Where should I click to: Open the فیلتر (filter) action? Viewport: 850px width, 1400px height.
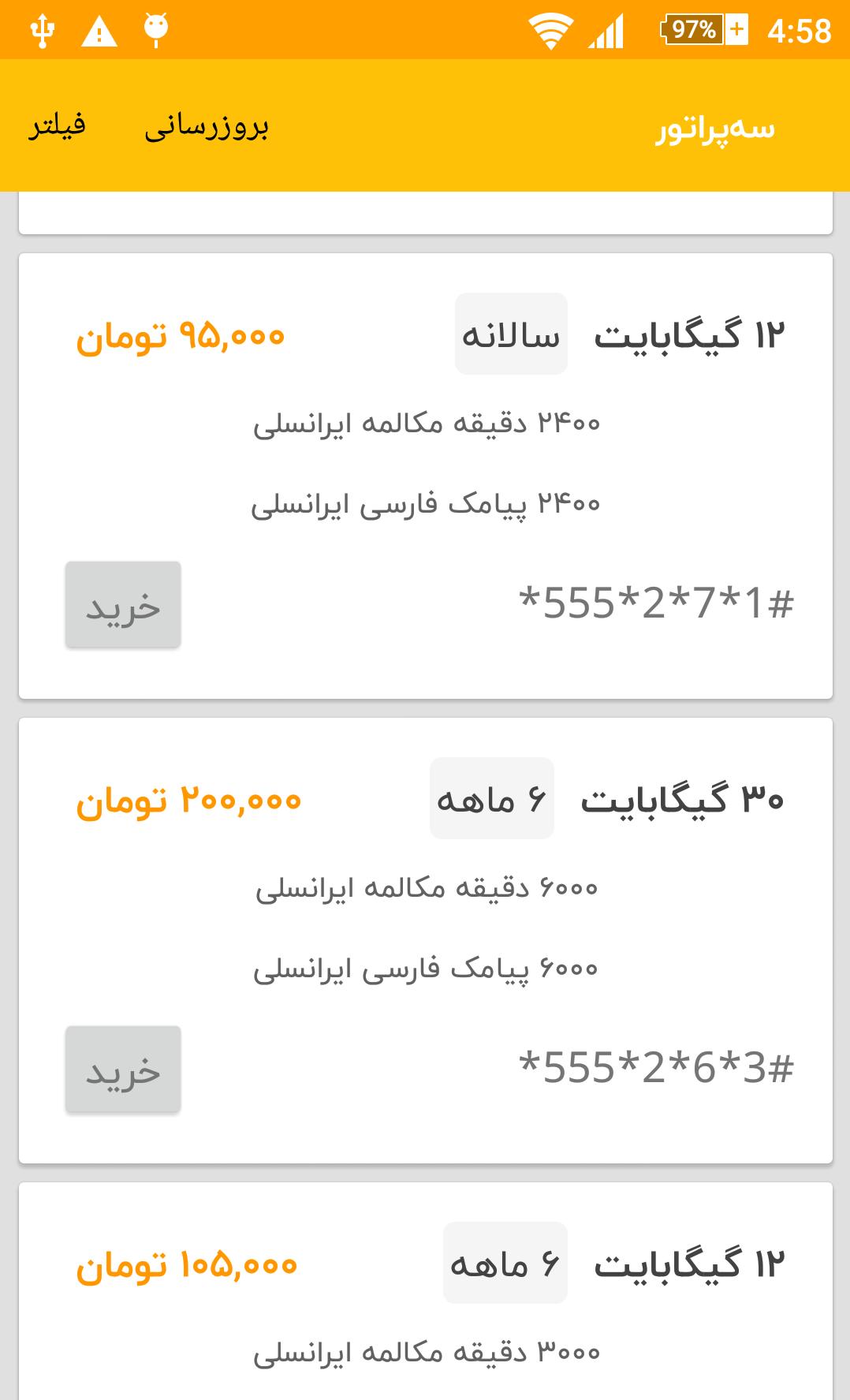pyautogui.click(x=58, y=126)
